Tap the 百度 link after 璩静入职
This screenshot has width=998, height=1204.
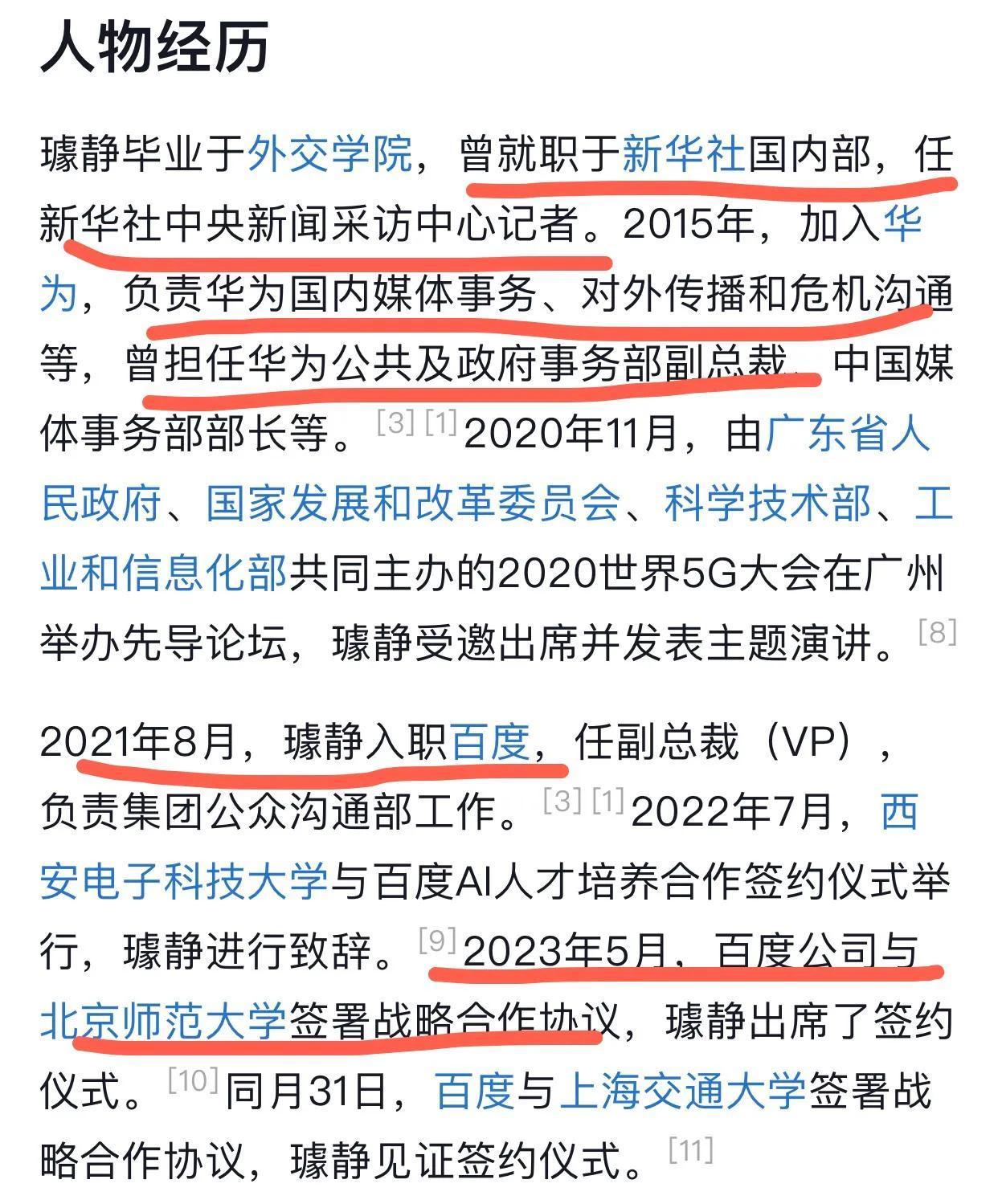pyautogui.click(x=490, y=741)
